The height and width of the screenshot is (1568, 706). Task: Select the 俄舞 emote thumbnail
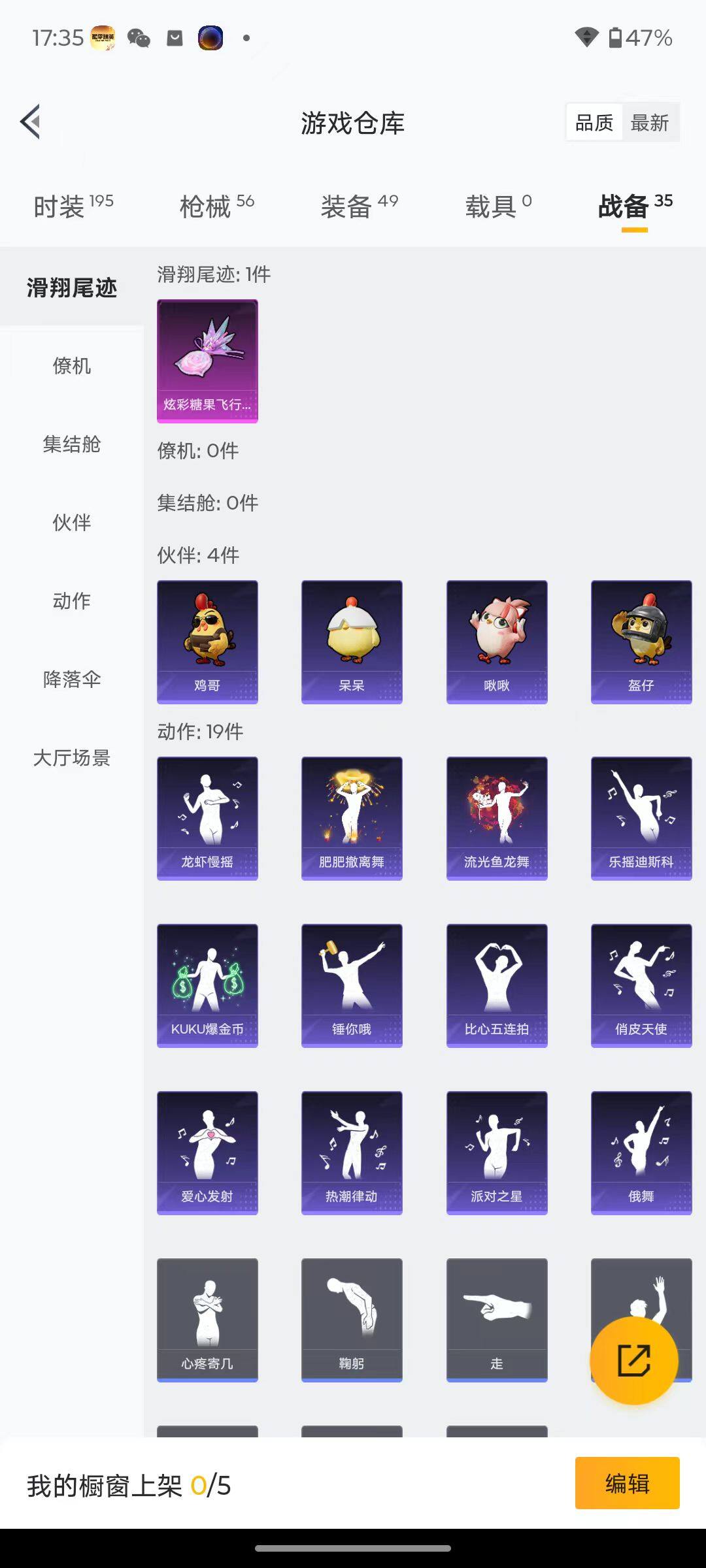pos(641,1153)
